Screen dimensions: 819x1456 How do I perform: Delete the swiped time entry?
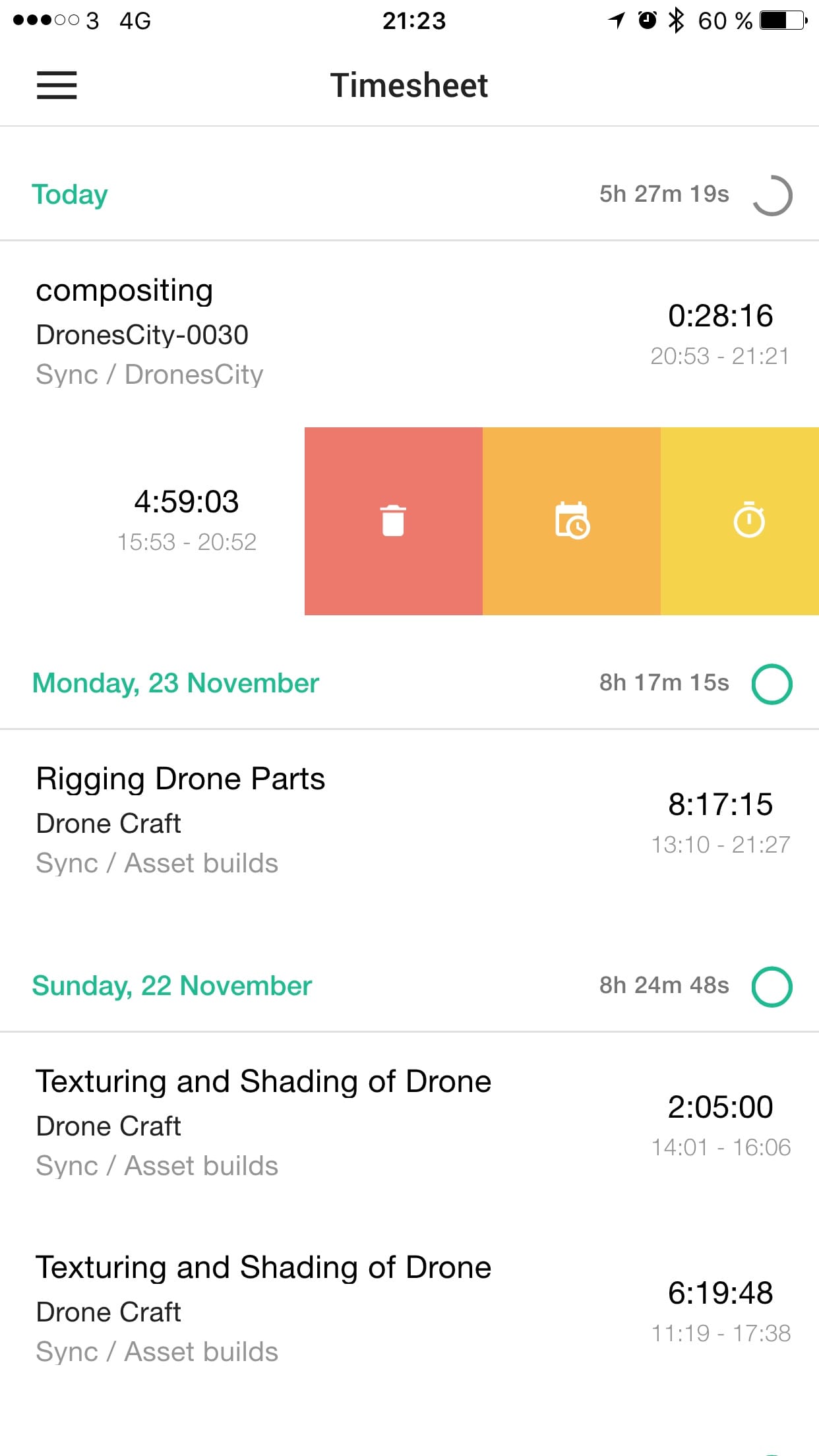click(x=393, y=521)
